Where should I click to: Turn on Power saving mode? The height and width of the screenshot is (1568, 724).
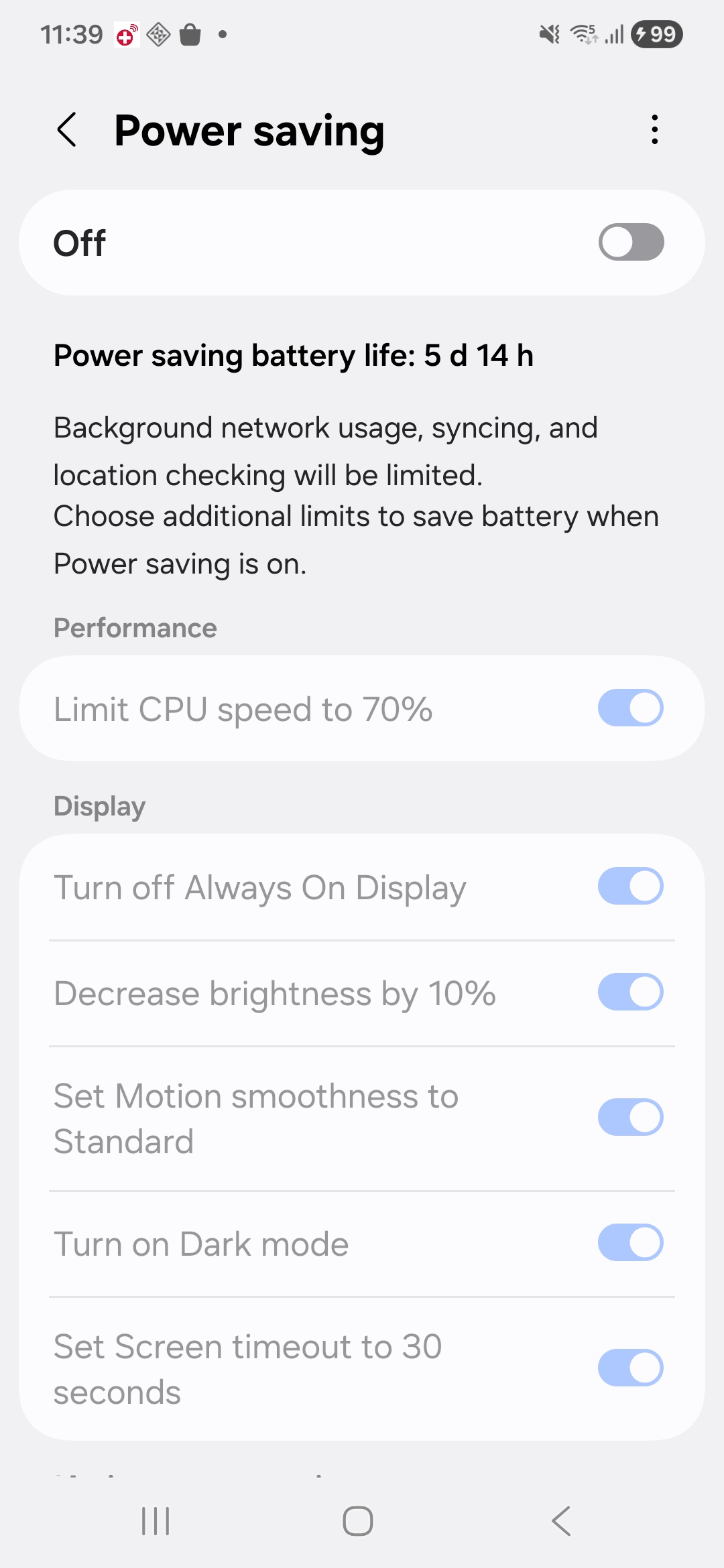630,242
